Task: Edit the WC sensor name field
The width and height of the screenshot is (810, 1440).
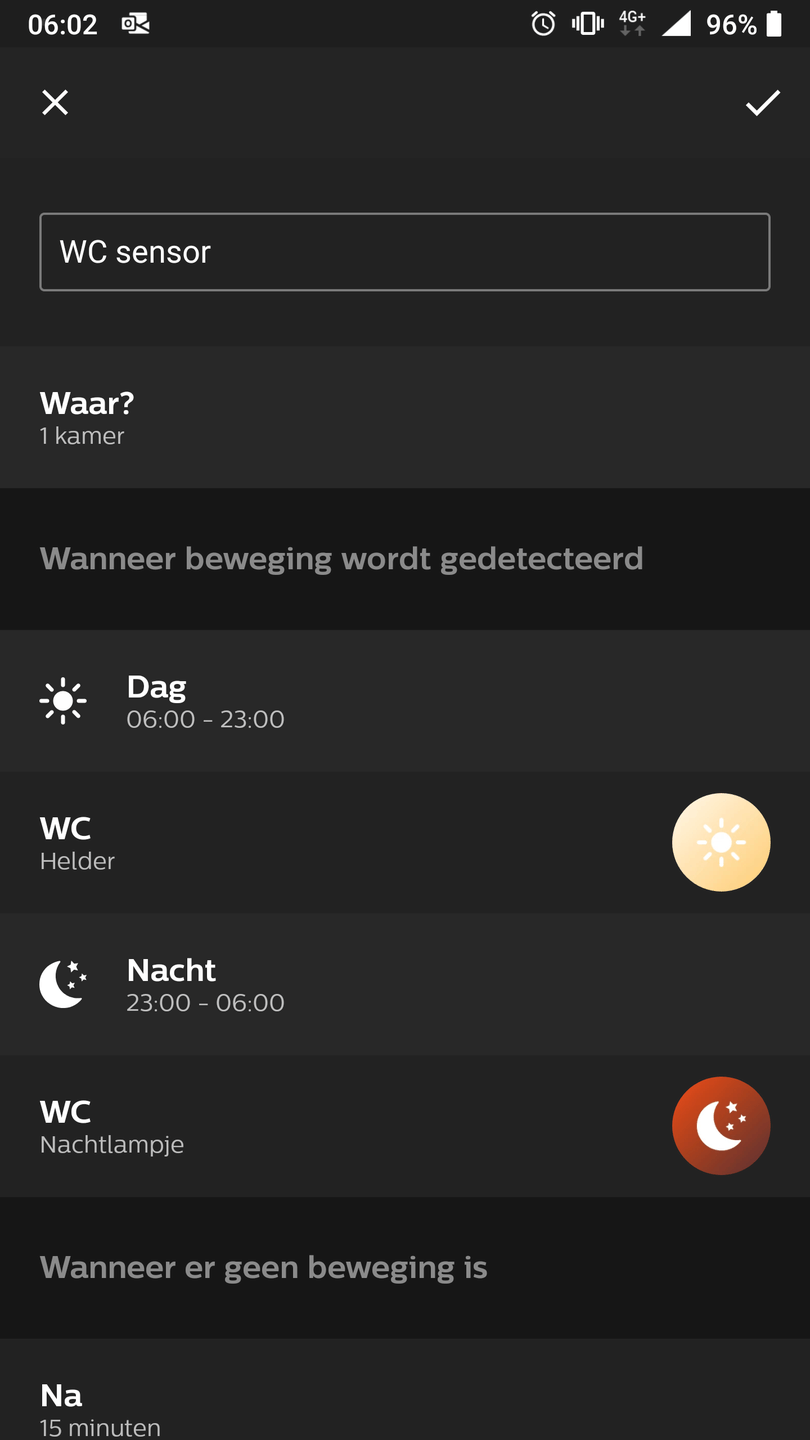Action: click(404, 252)
